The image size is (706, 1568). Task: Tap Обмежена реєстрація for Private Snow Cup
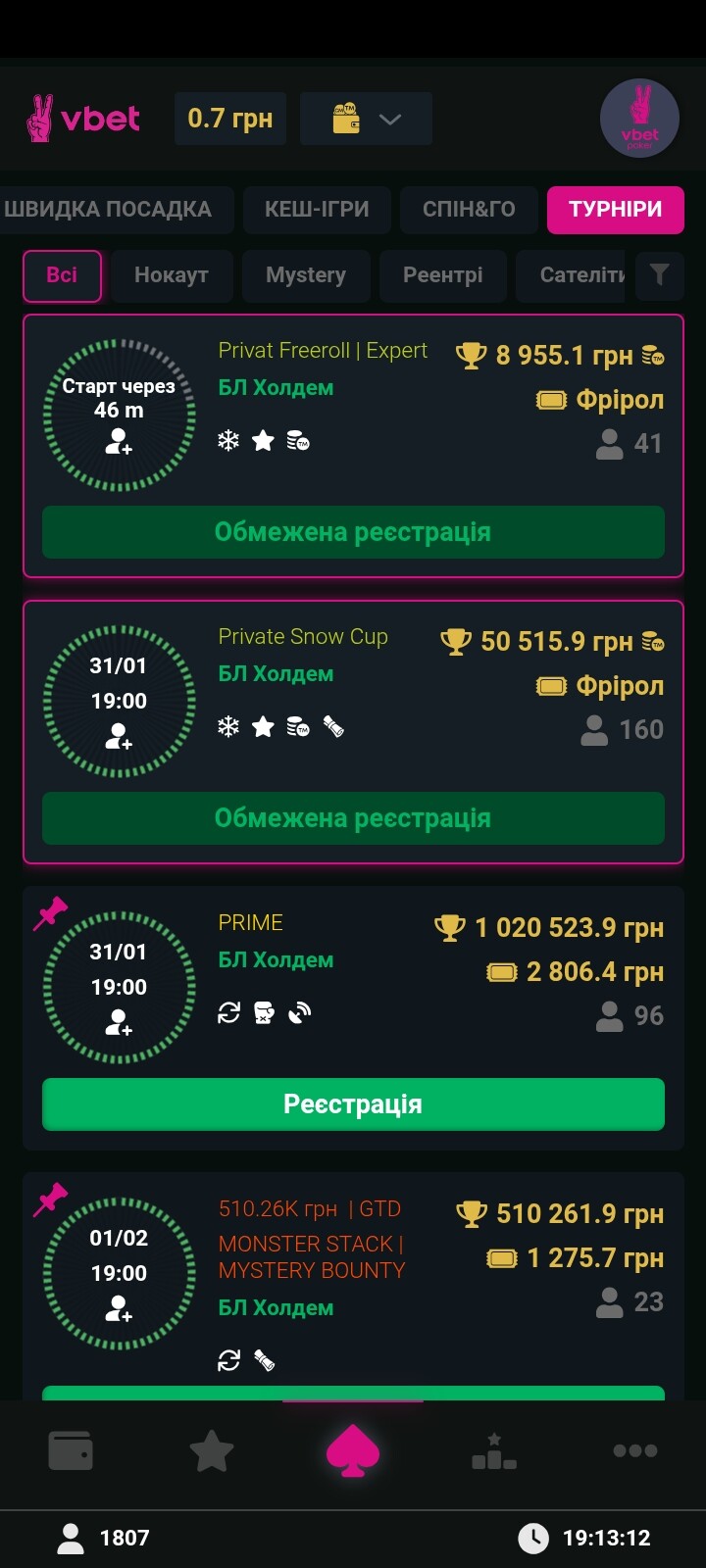353,818
